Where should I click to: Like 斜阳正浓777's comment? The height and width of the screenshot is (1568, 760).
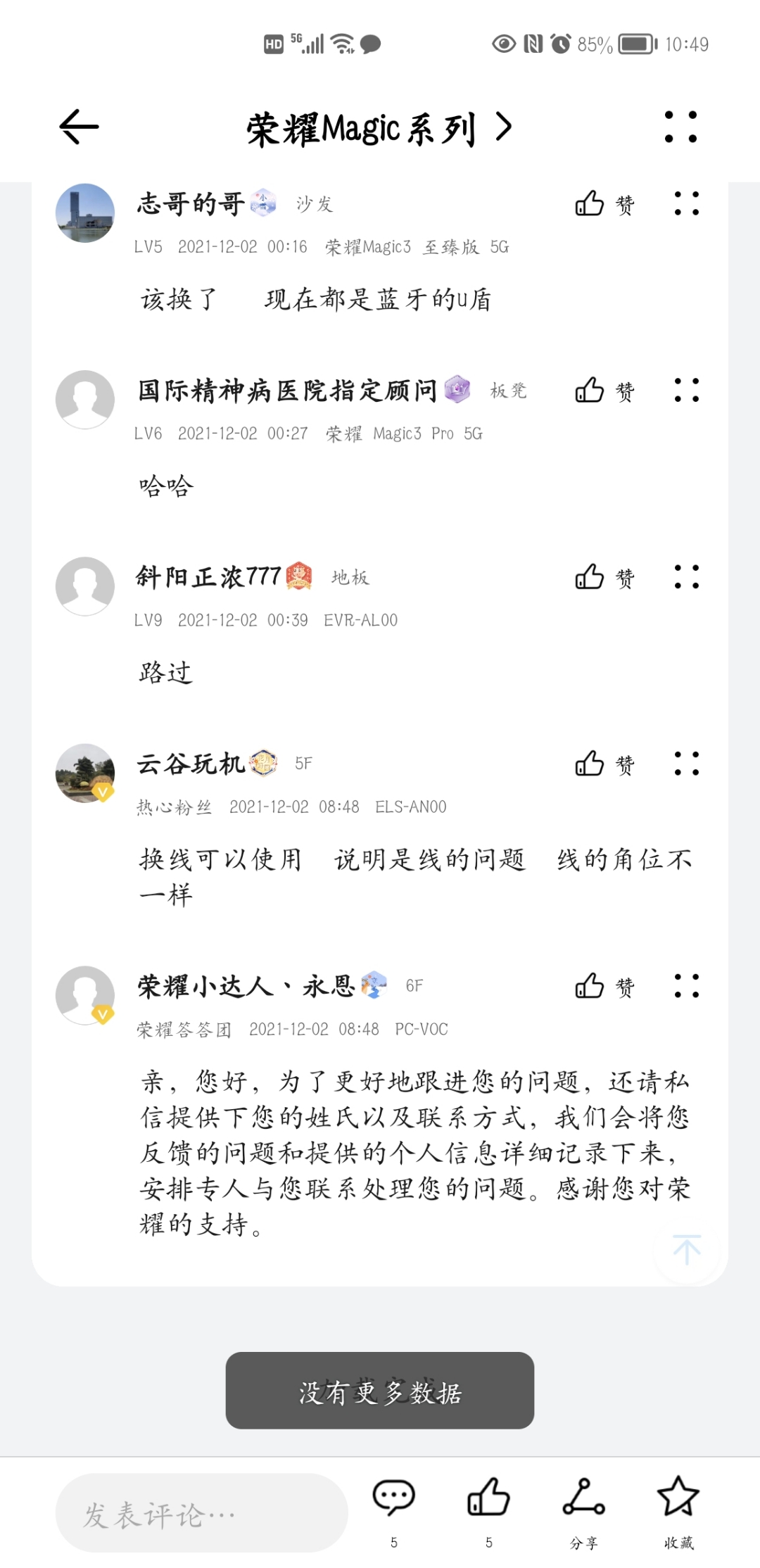(x=604, y=577)
